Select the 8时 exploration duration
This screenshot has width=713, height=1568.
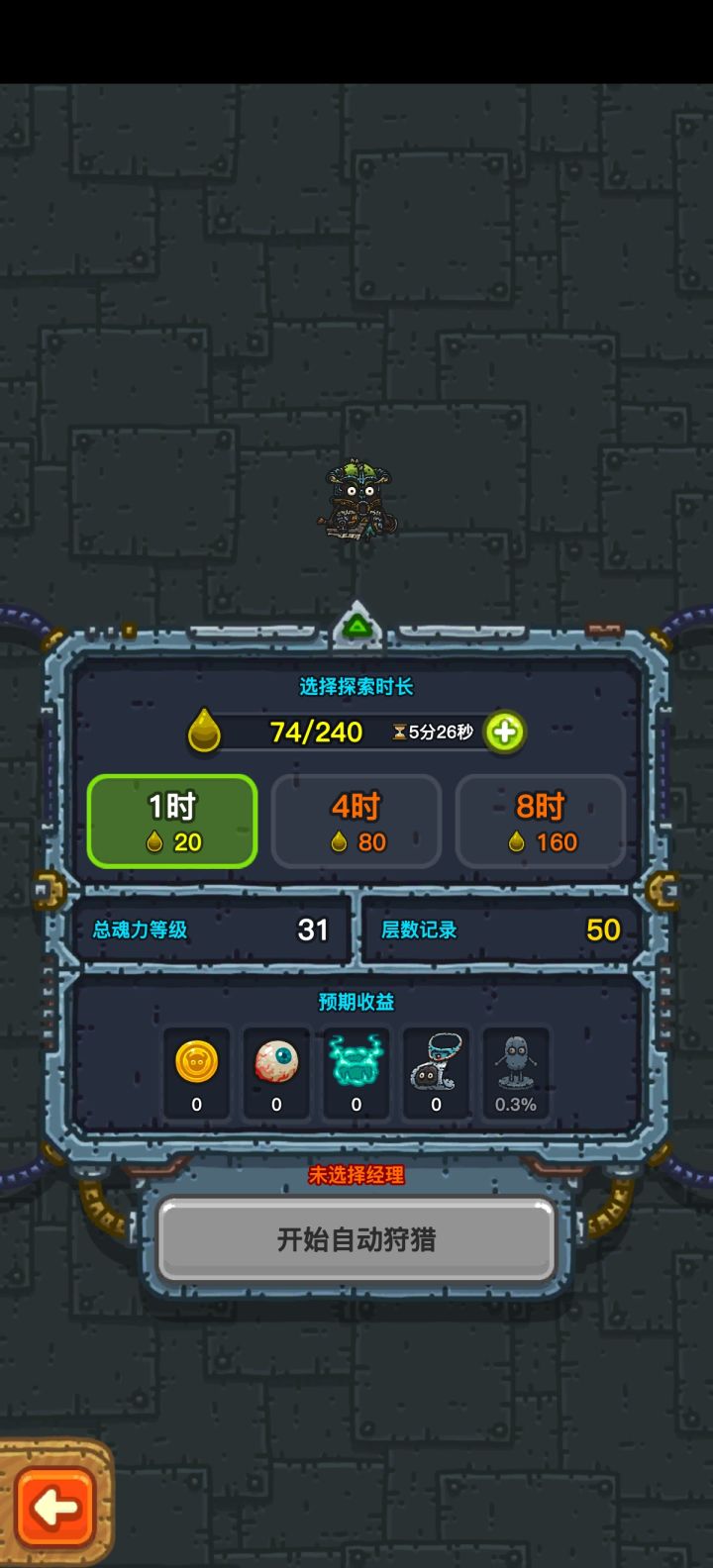tap(541, 821)
